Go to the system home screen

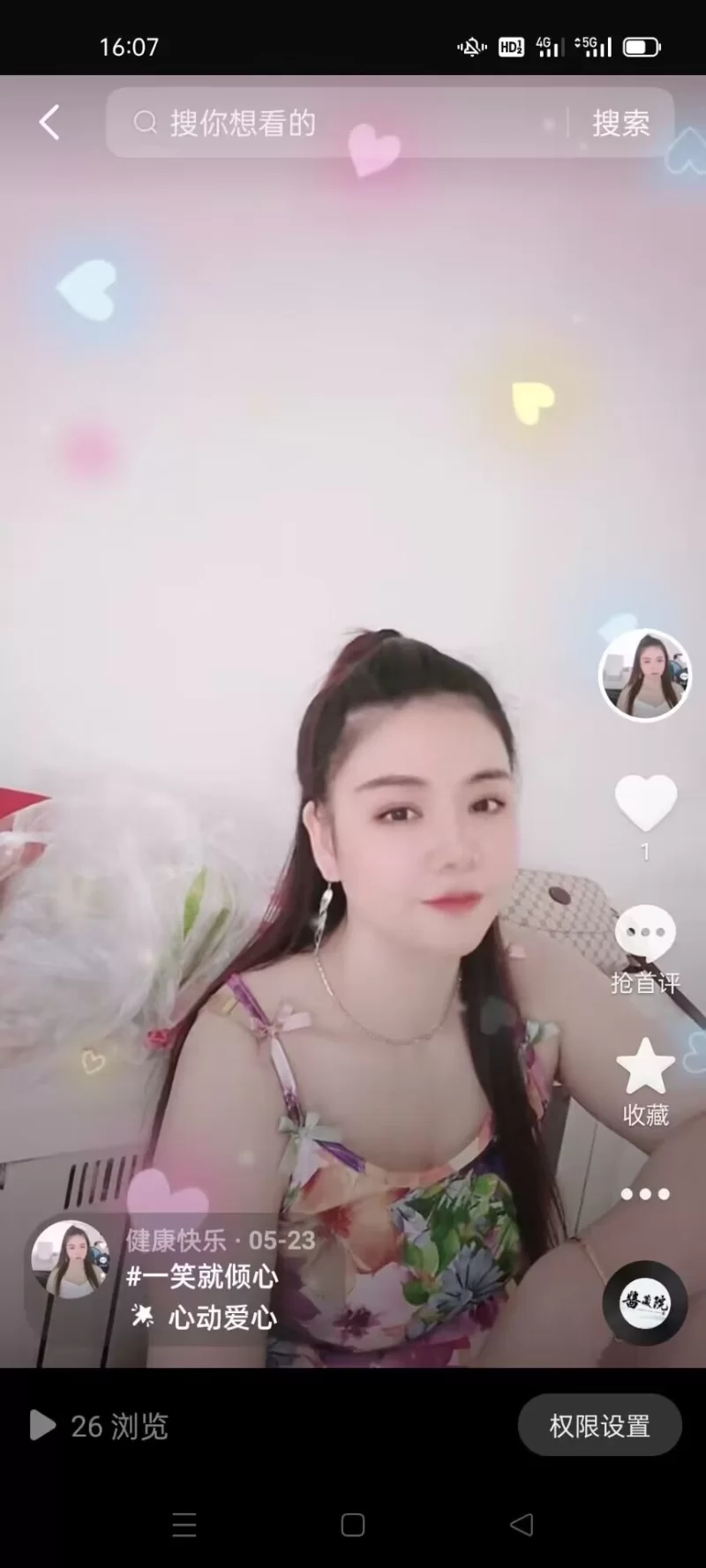[x=353, y=1525]
